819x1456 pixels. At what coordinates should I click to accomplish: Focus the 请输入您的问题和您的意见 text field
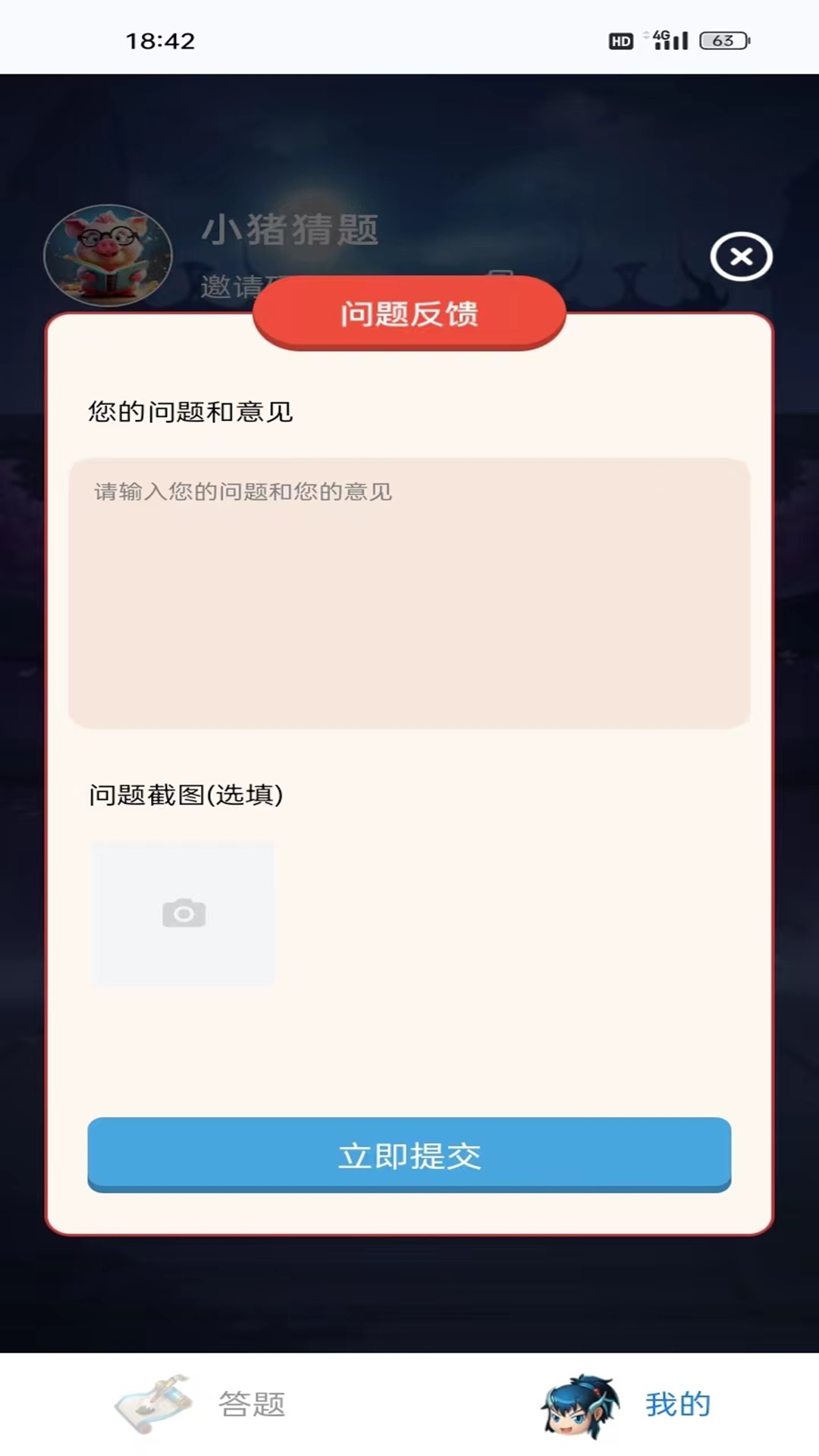click(409, 593)
